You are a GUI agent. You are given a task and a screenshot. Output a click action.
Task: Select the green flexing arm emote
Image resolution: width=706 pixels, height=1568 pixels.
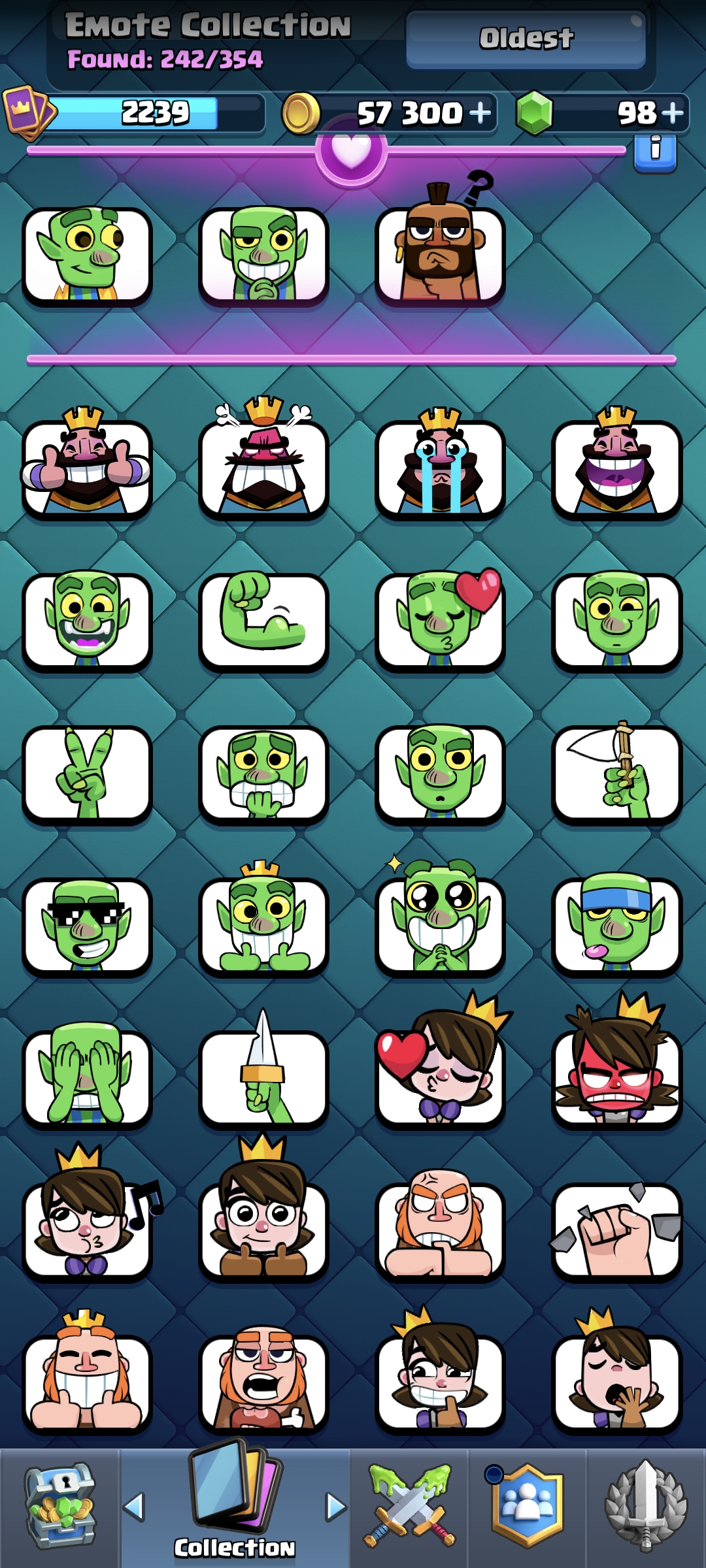pyautogui.click(x=263, y=621)
